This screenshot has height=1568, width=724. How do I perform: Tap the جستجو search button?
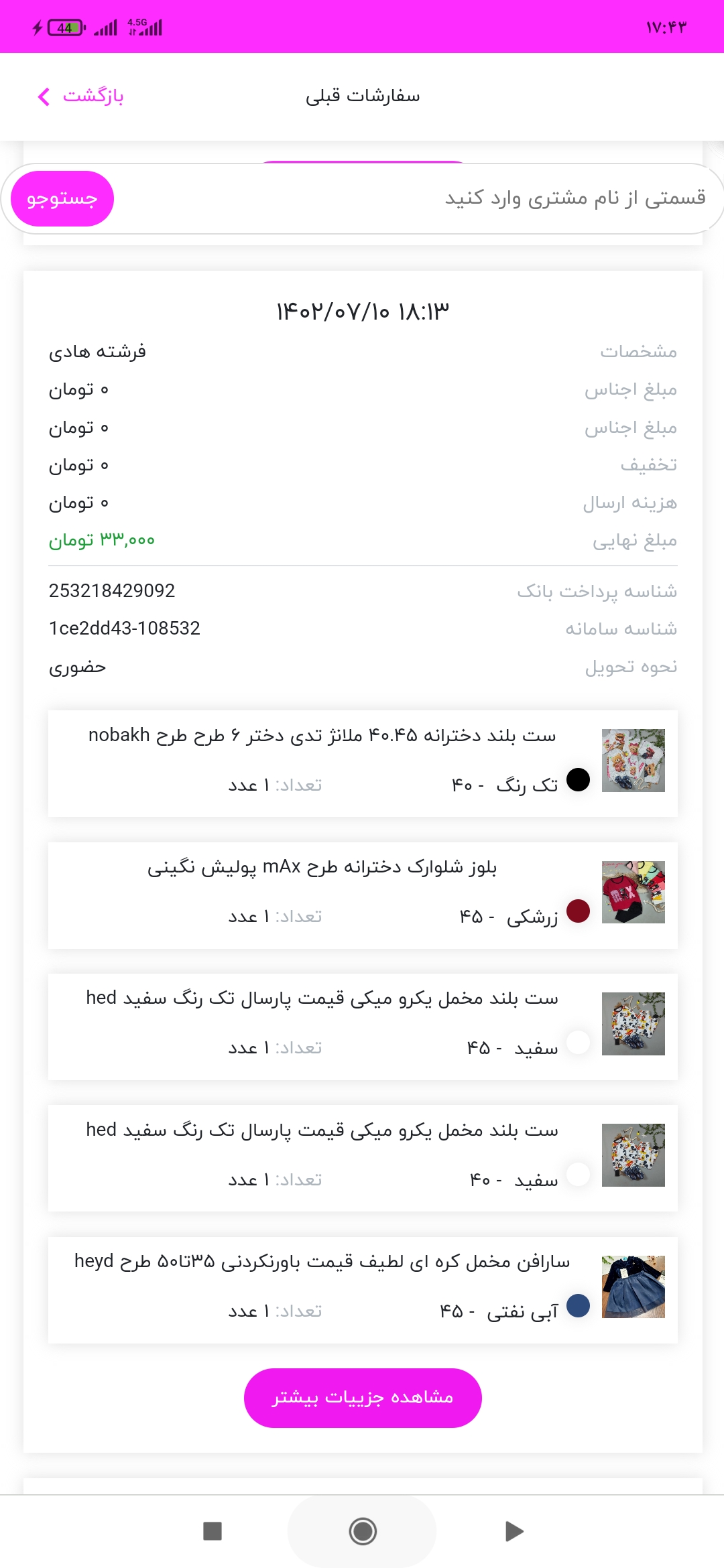click(x=62, y=199)
